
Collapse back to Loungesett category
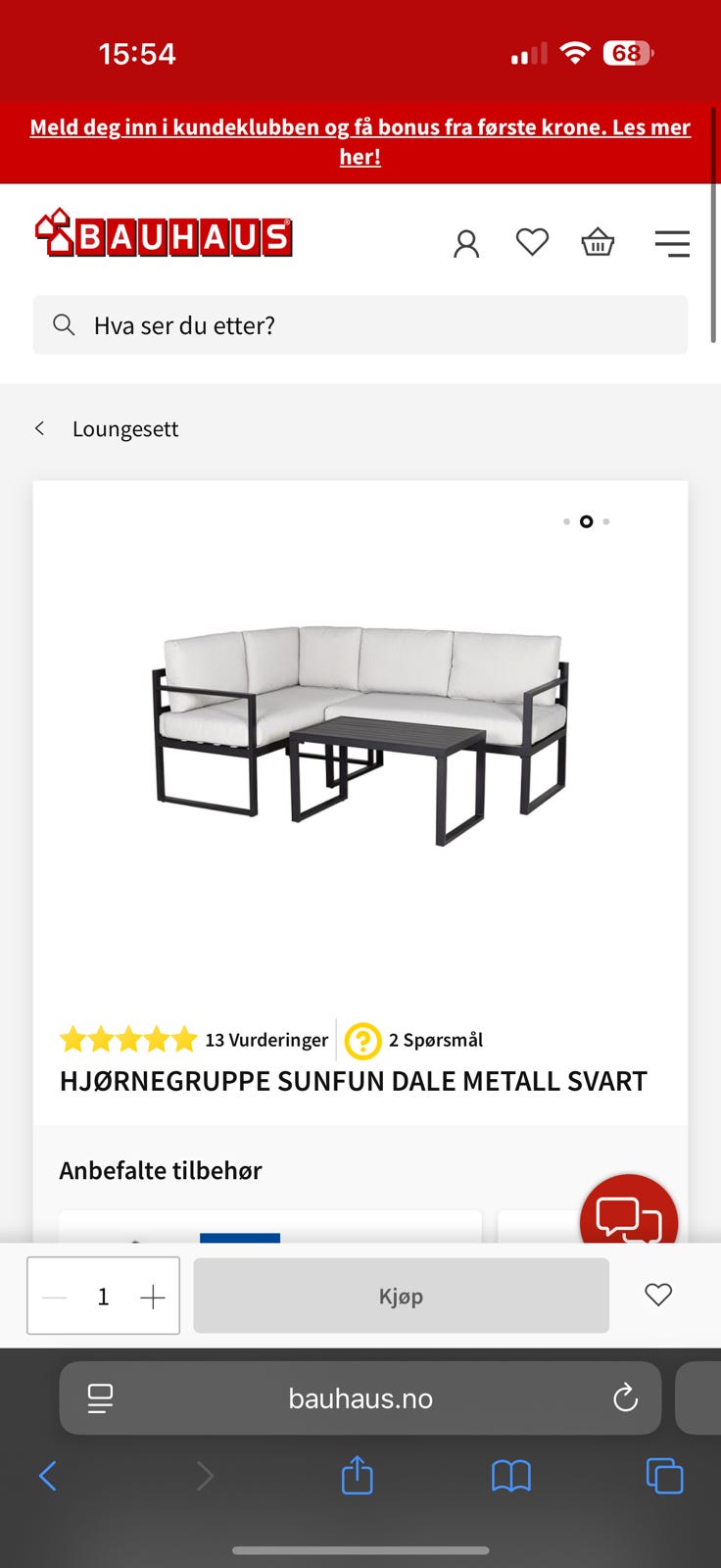tap(39, 428)
